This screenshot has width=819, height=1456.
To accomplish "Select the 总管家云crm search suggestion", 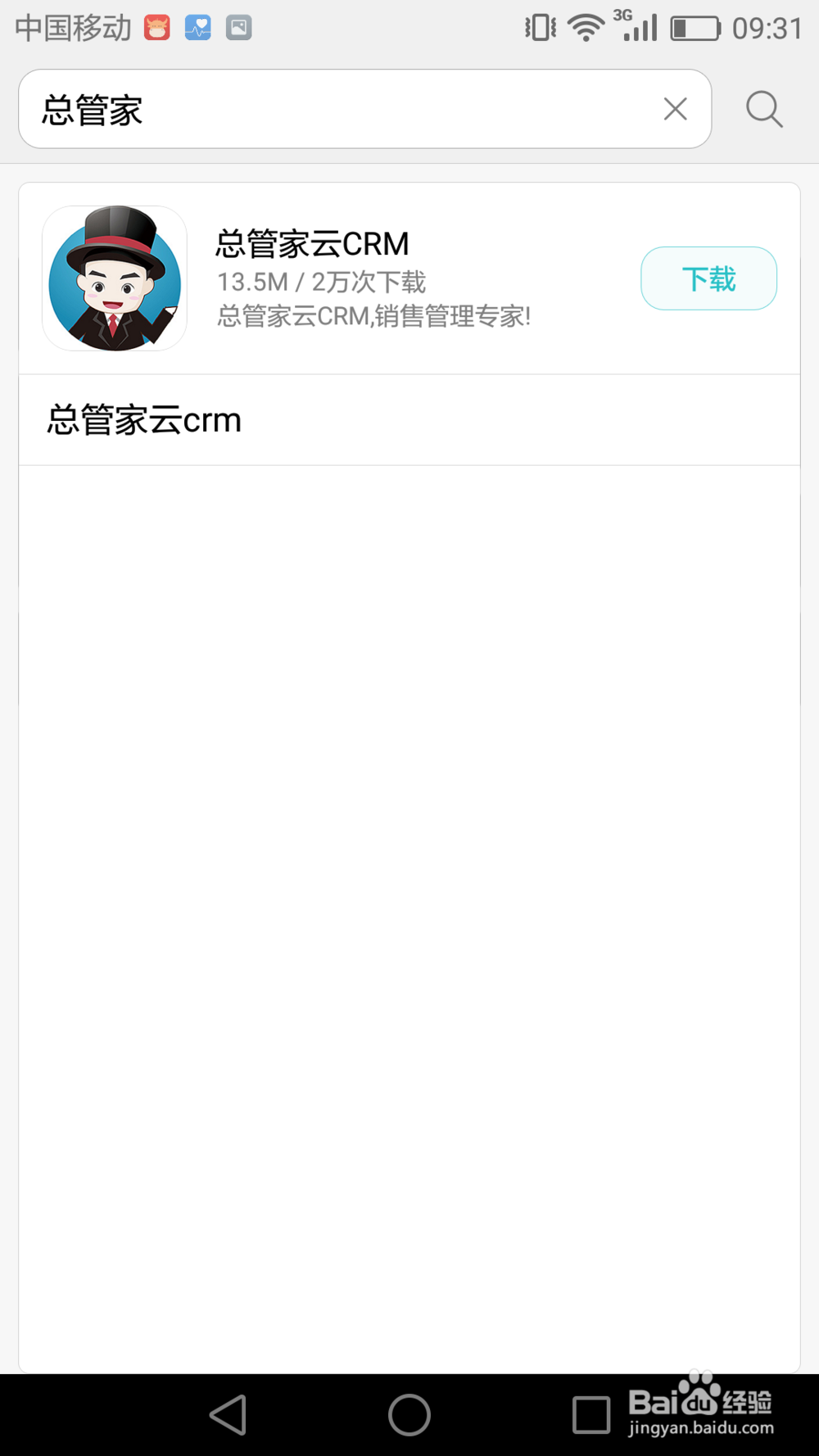I will pos(409,420).
